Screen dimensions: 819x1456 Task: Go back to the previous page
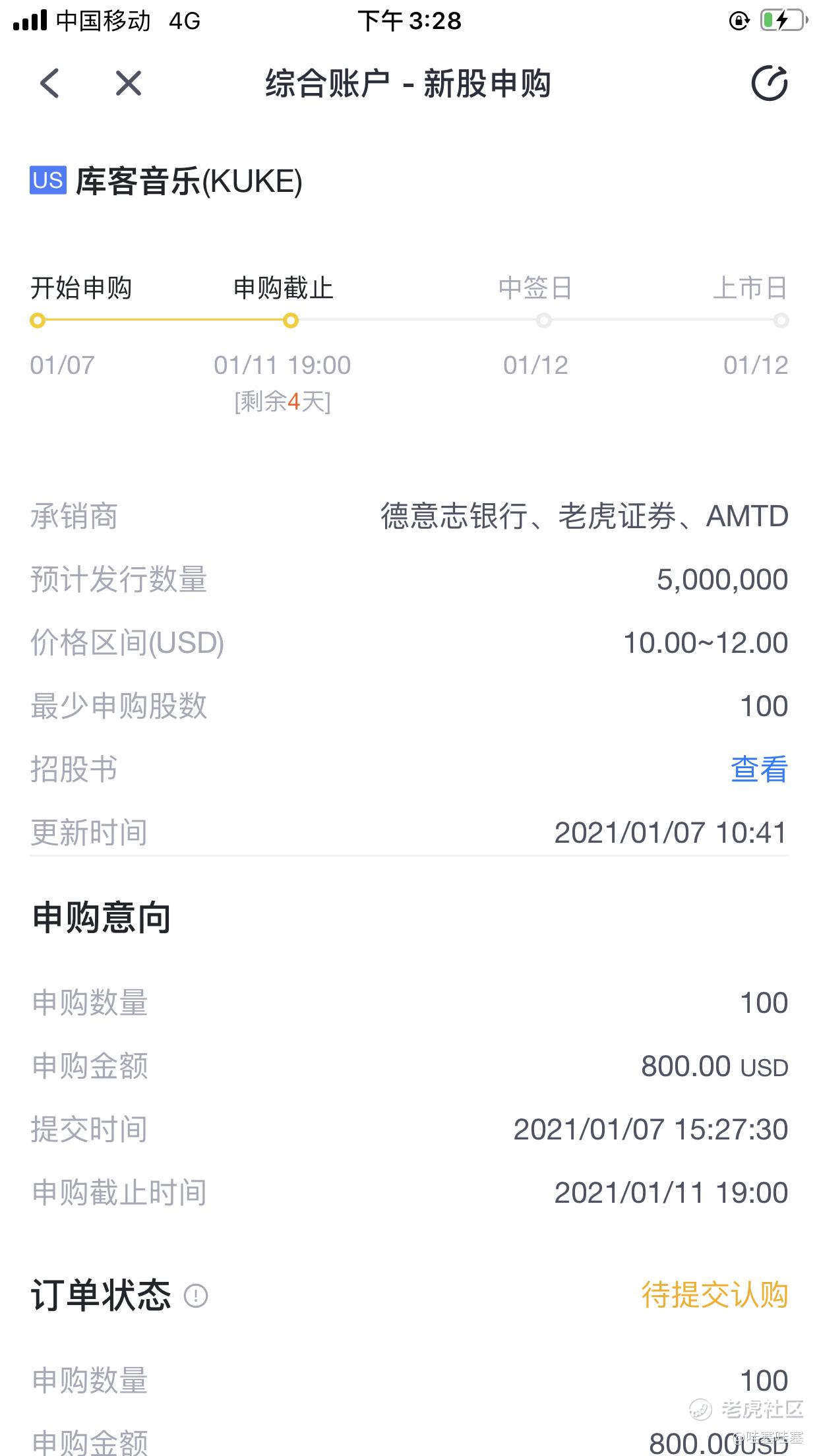coord(50,84)
